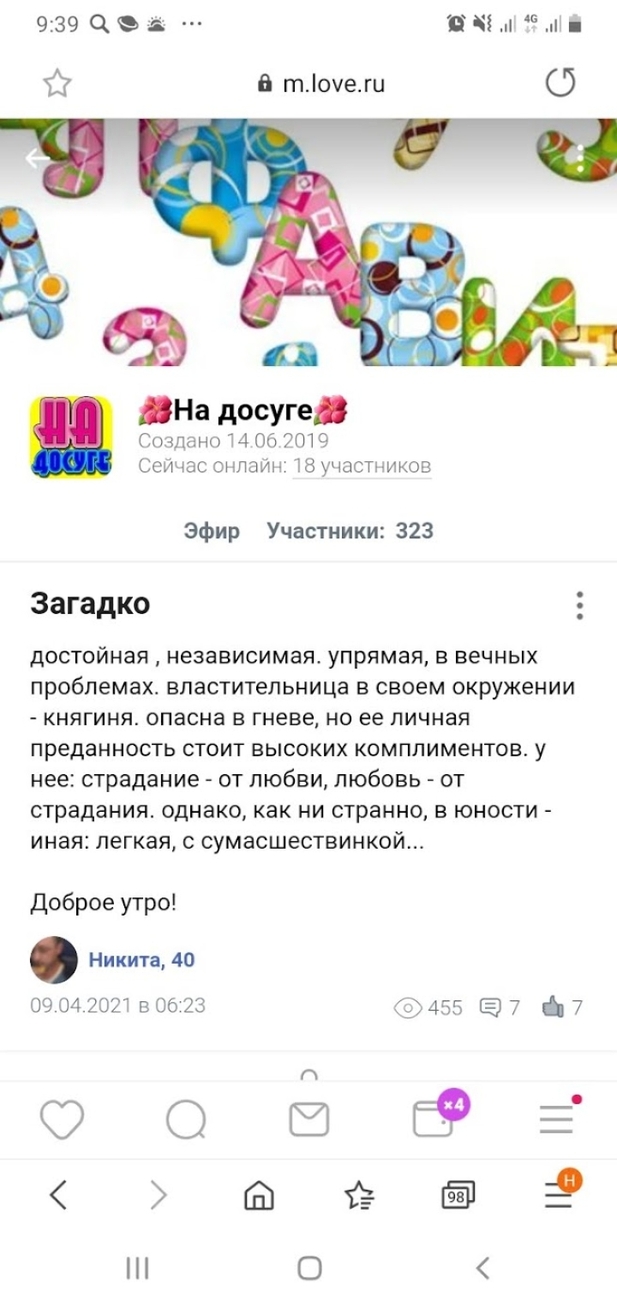Open the messages envelope

pyautogui.click(x=309, y=1119)
